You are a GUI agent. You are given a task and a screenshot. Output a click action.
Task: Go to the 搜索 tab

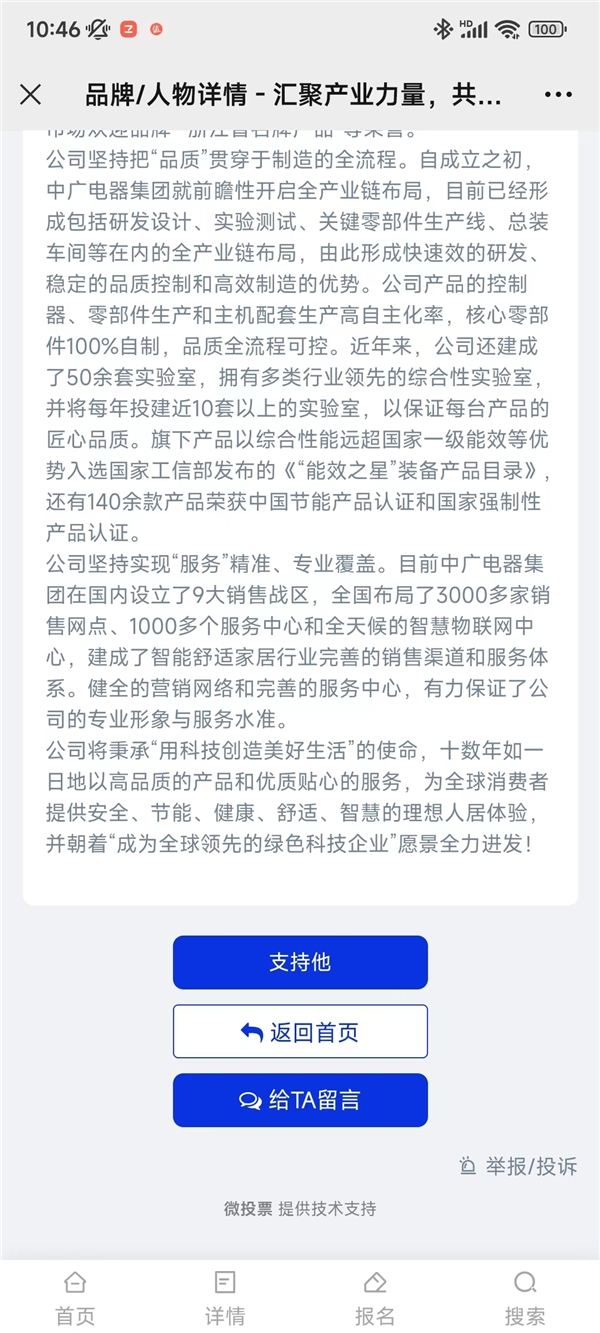[x=525, y=1297]
